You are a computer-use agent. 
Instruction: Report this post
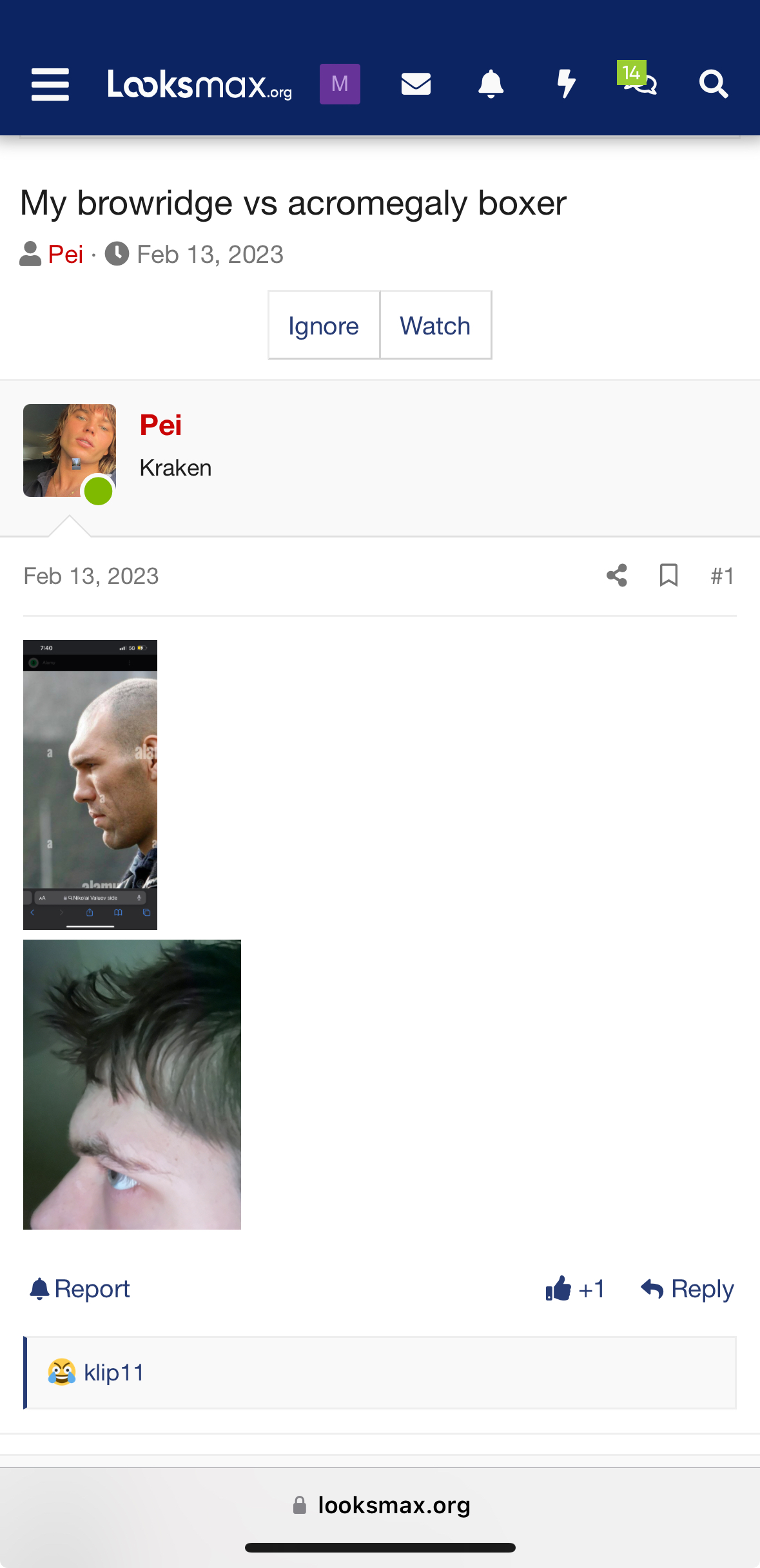(x=80, y=1289)
